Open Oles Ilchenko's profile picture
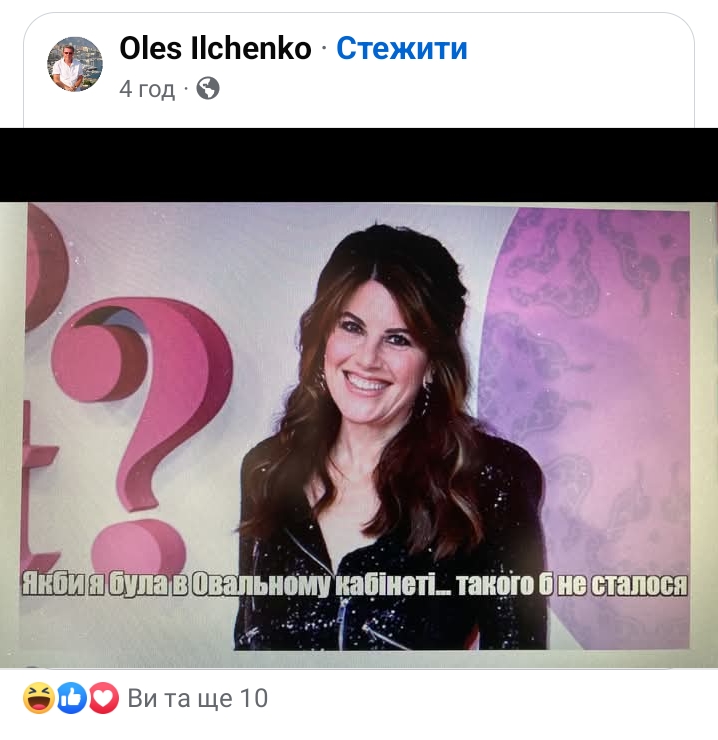718x740 pixels. pyautogui.click(x=75, y=64)
